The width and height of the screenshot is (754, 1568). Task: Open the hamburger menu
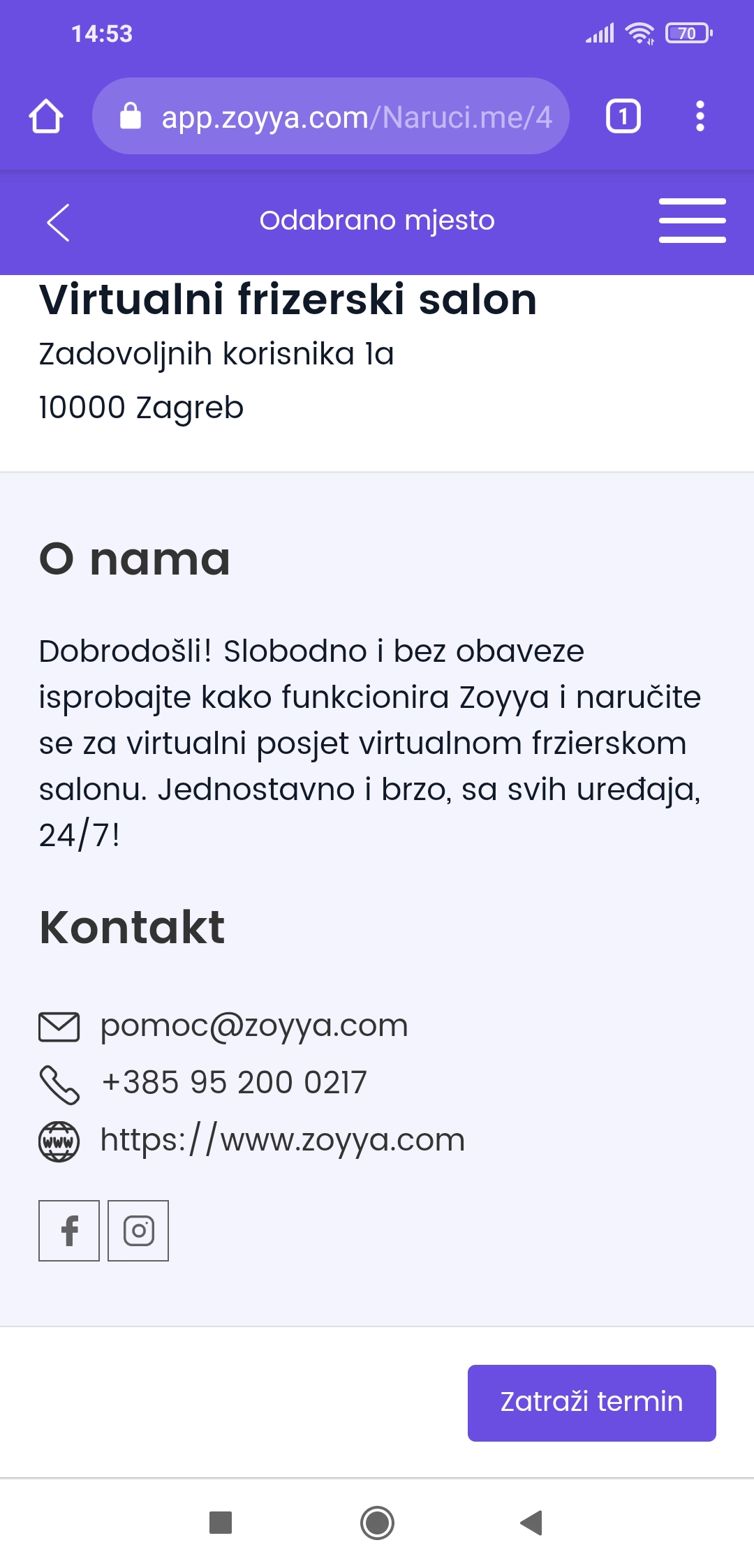(x=692, y=221)
